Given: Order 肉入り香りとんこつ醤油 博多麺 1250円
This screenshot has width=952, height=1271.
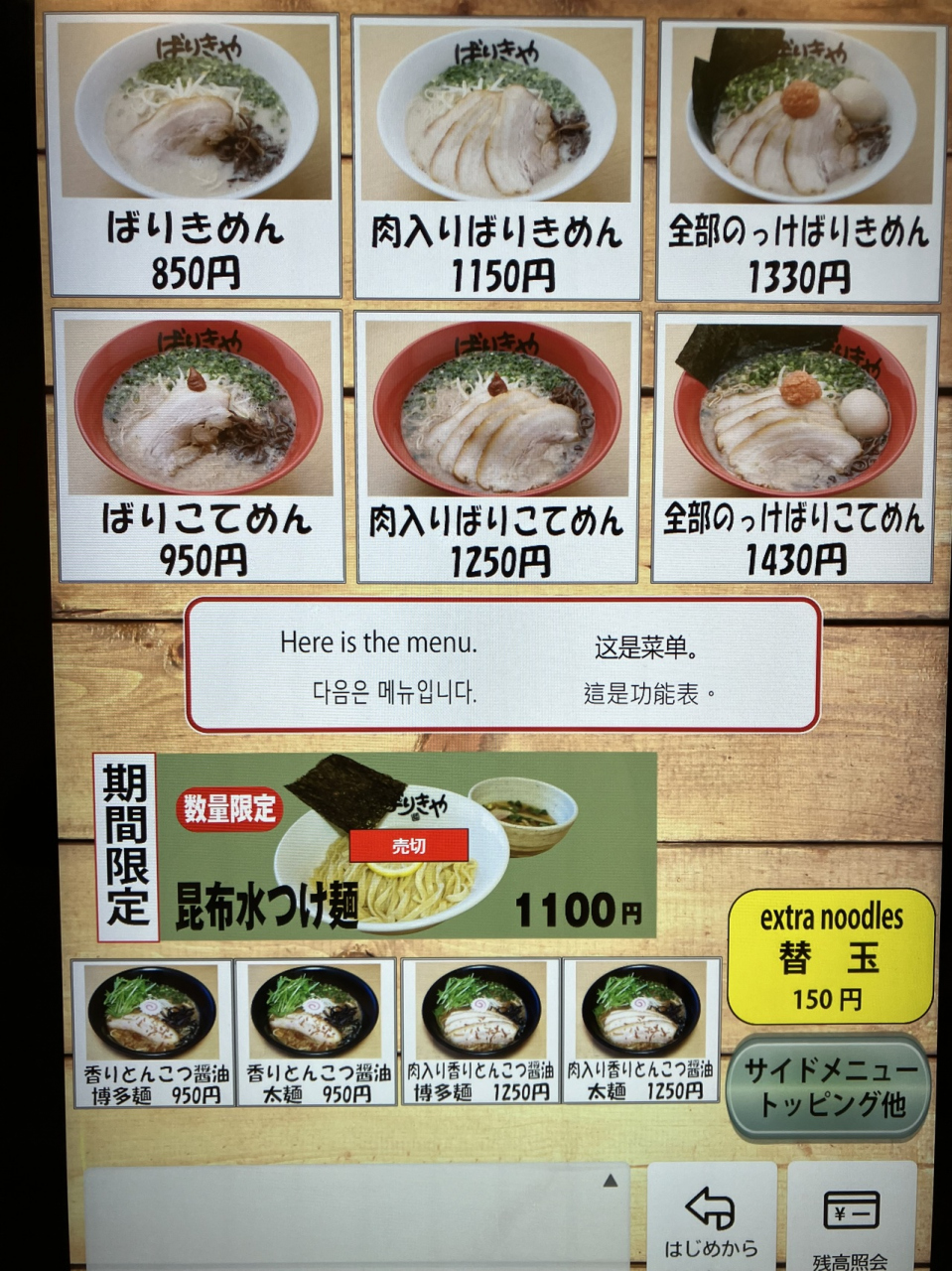Looking at the screenshot, I should pyautogui.click(x=480, y=1032).
